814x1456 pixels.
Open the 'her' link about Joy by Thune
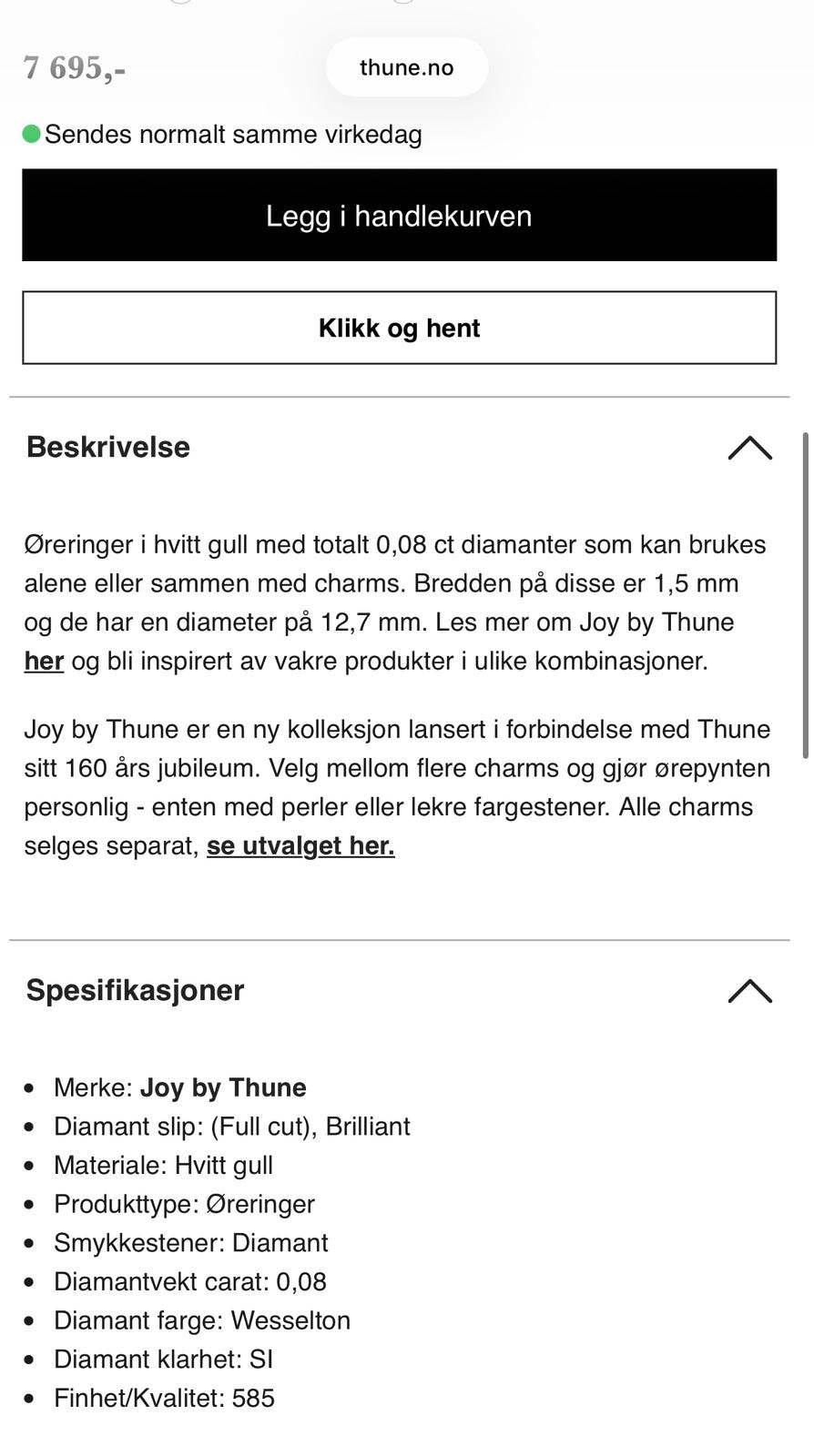pyautogui.click(x=43, y=662)
